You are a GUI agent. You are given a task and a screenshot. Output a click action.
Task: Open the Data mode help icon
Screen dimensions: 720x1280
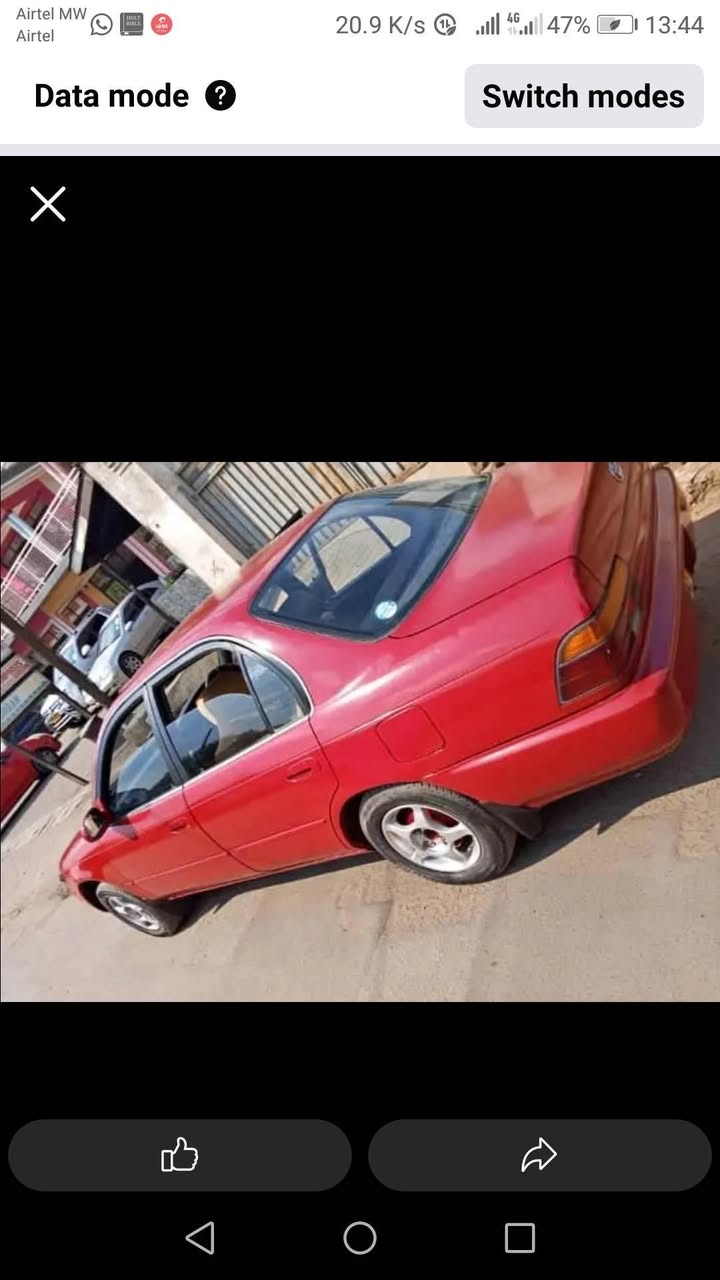(x=220, y=96)
